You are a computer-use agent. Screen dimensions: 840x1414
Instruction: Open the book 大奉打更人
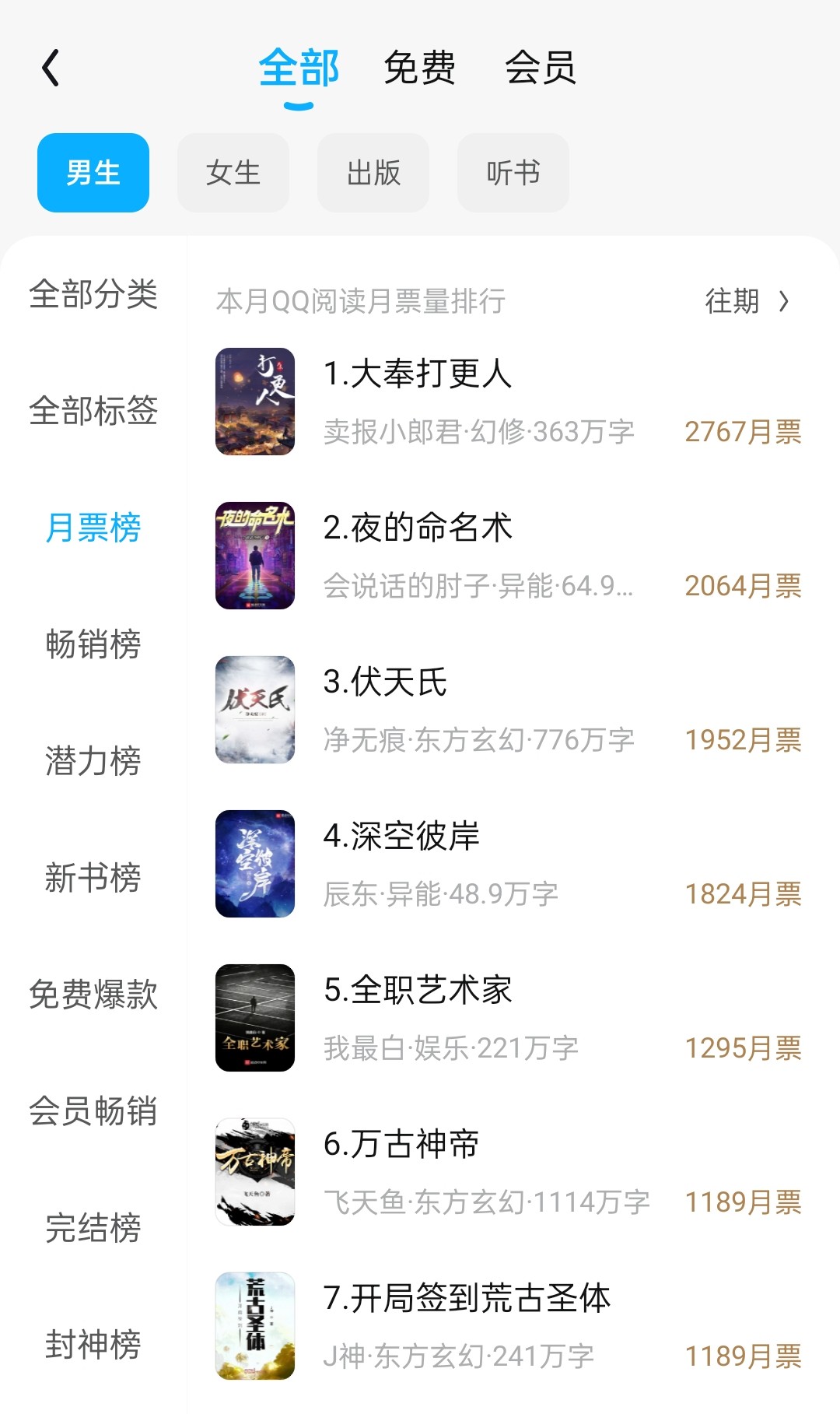point(417,374)
